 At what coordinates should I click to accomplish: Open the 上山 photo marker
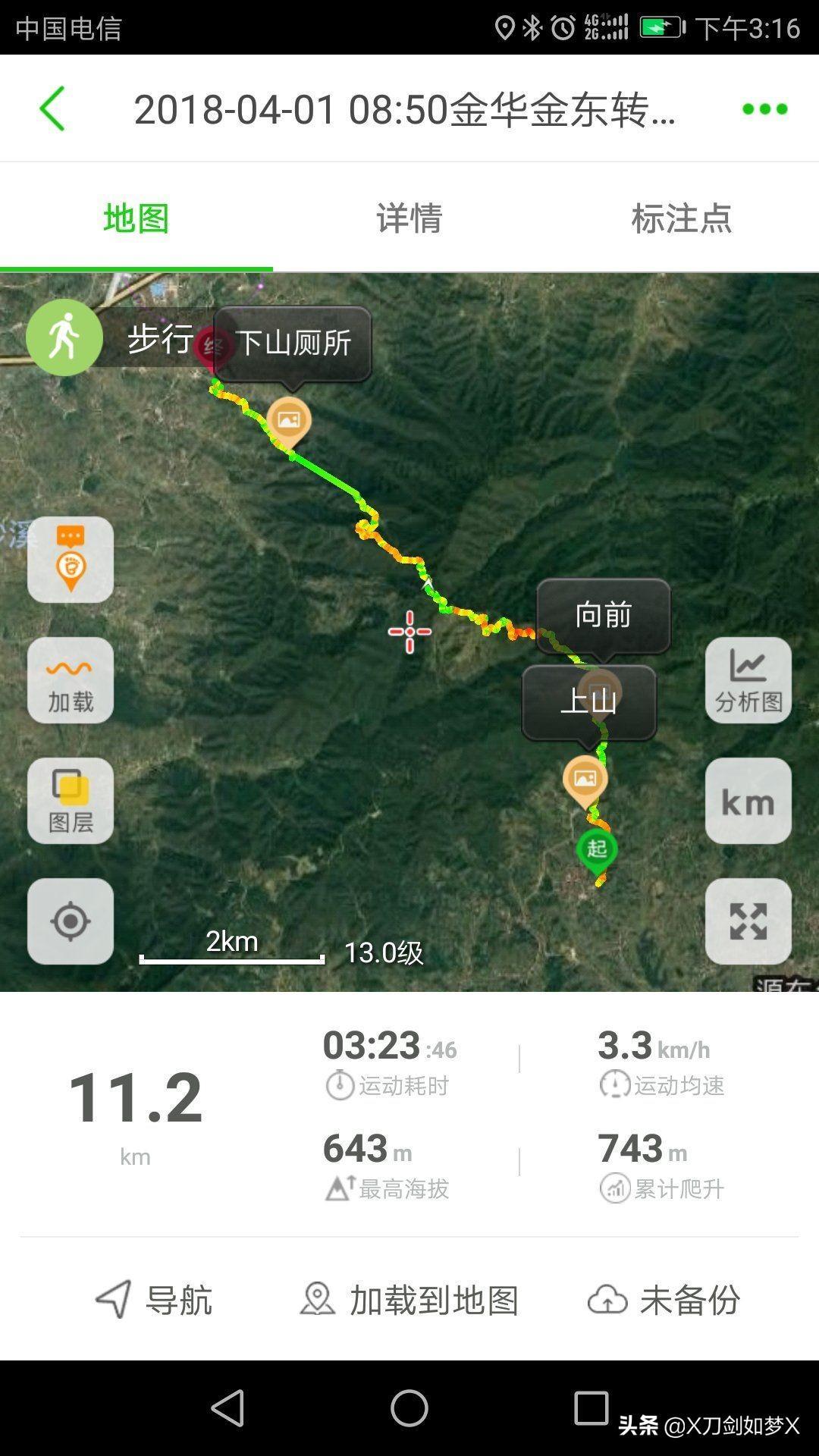[x=585, y=779]
